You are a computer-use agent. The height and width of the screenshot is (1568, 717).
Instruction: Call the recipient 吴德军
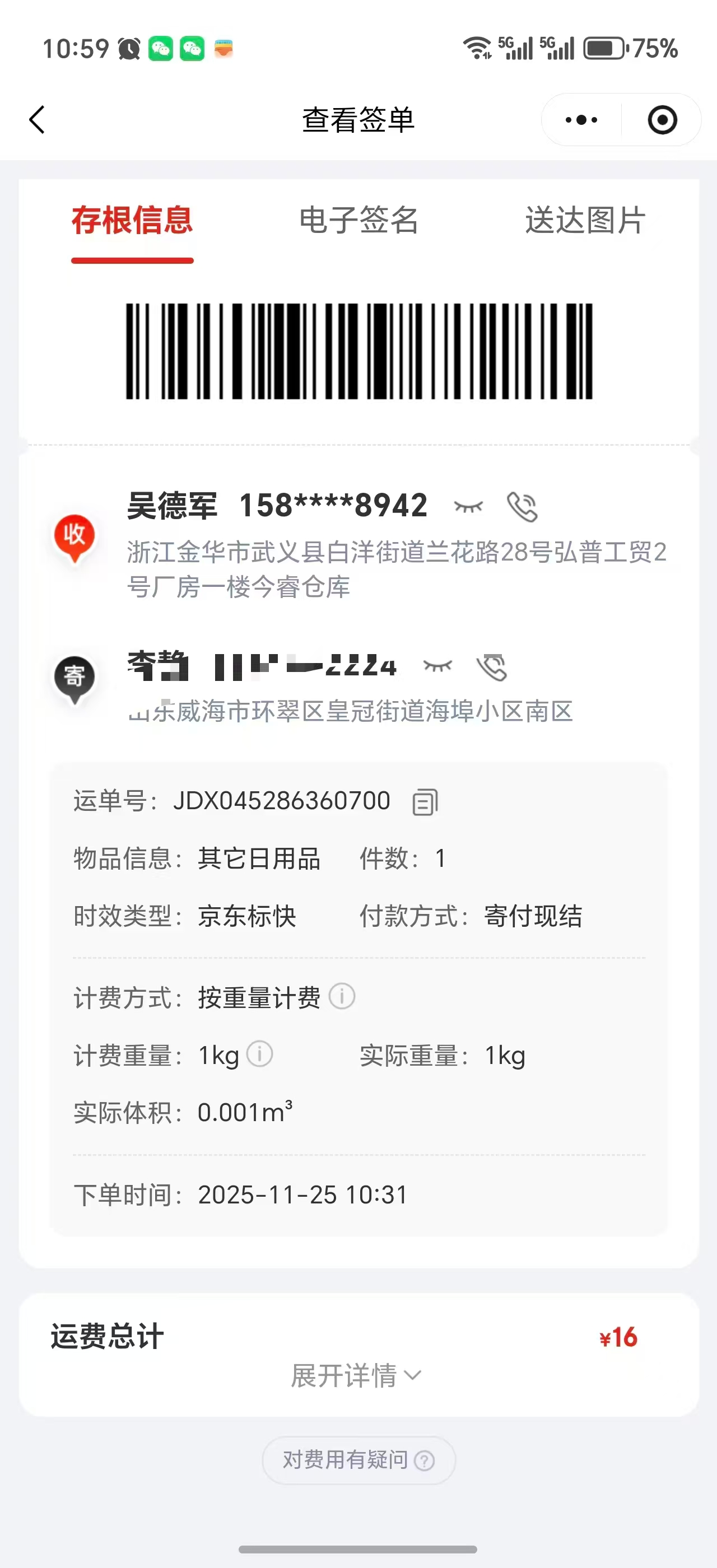(522, 506)
